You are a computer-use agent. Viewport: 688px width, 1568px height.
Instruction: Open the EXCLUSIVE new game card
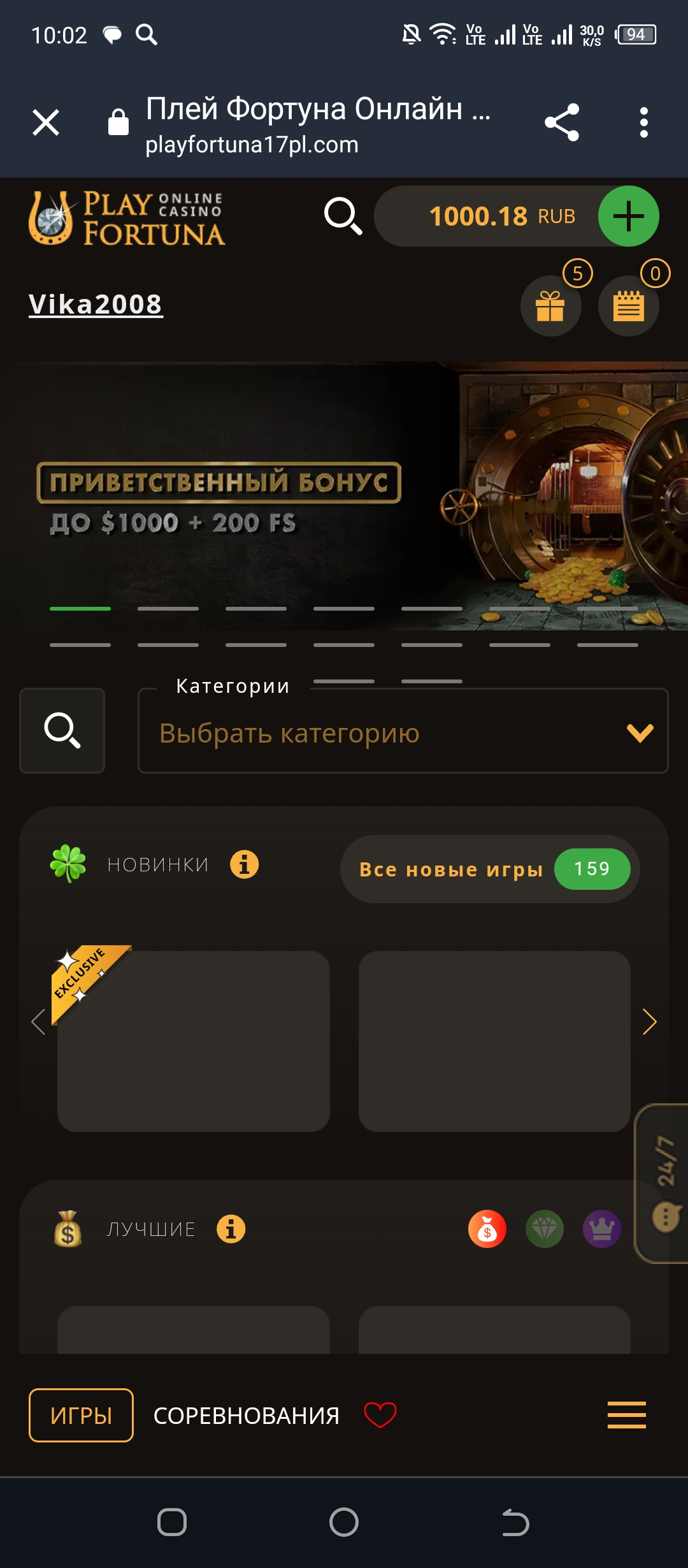(x=194, y=1042)
